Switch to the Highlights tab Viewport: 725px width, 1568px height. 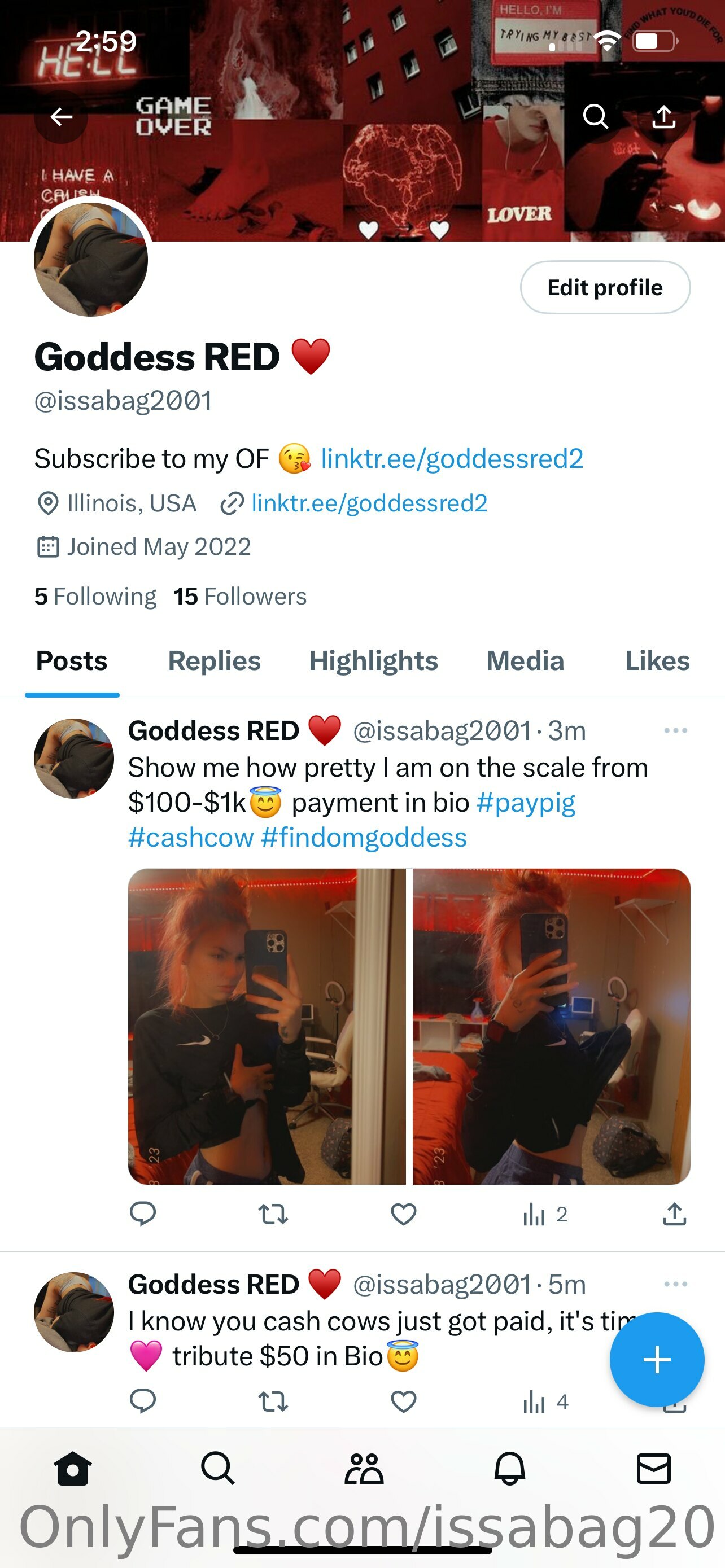[373, 661]
